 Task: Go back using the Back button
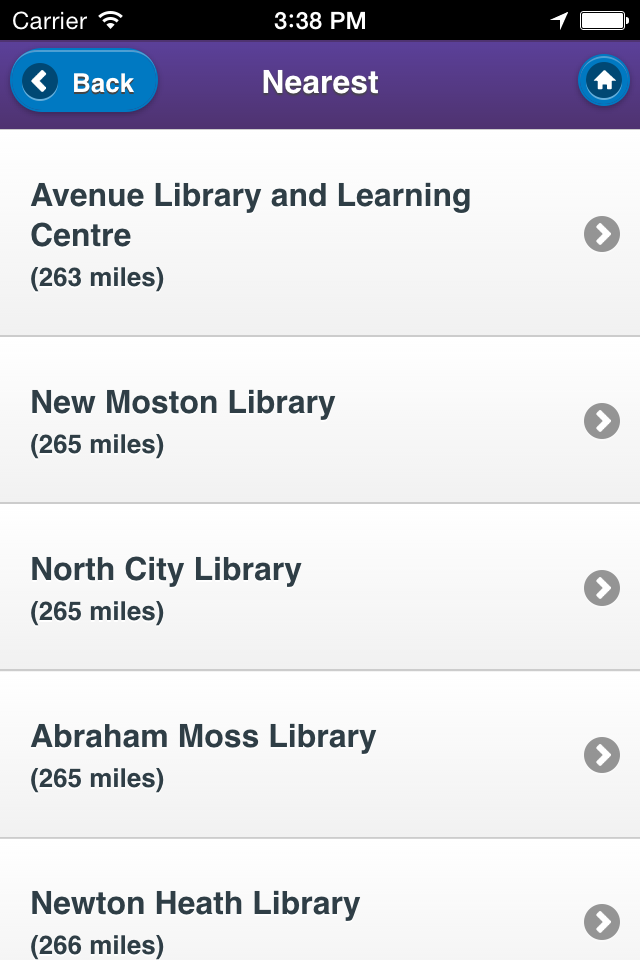[84, 82]
